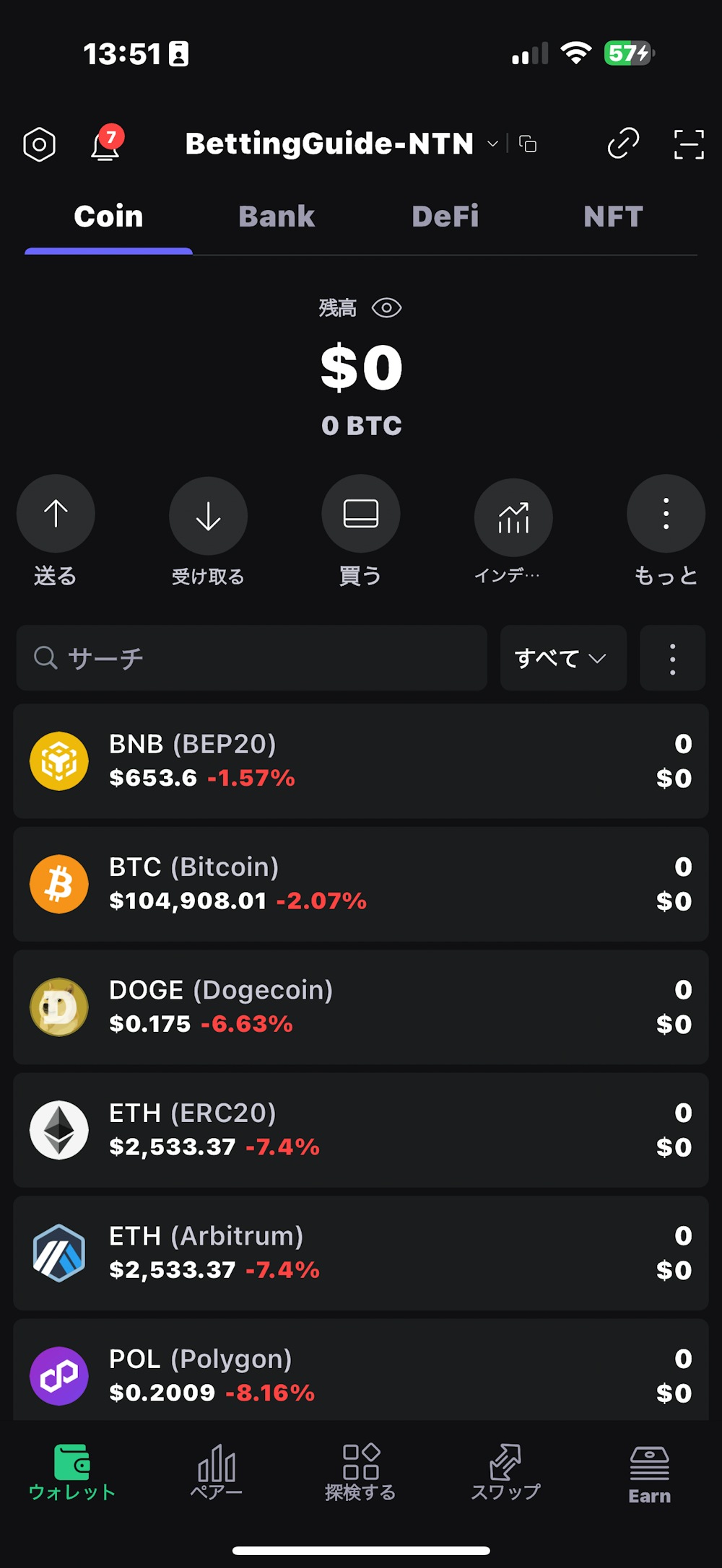Image resolution: width=722 pixels, height=1568 pixels.
Task: Switch to the Bank tab
Action: tap(277, 216)
